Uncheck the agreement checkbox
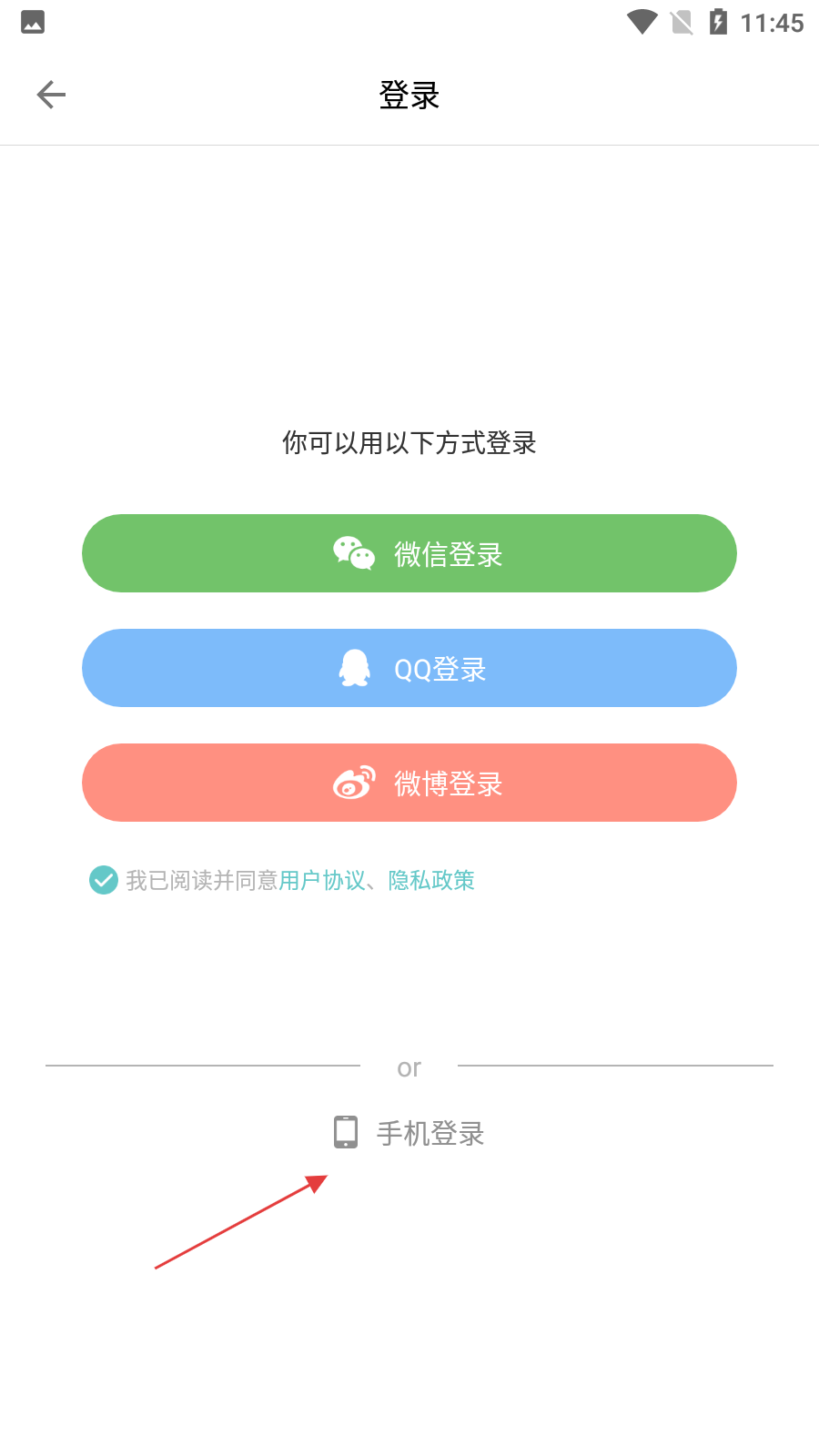The width and height of the screenshot is (819, 1456). pyautogui.click(x=104, y=880)
